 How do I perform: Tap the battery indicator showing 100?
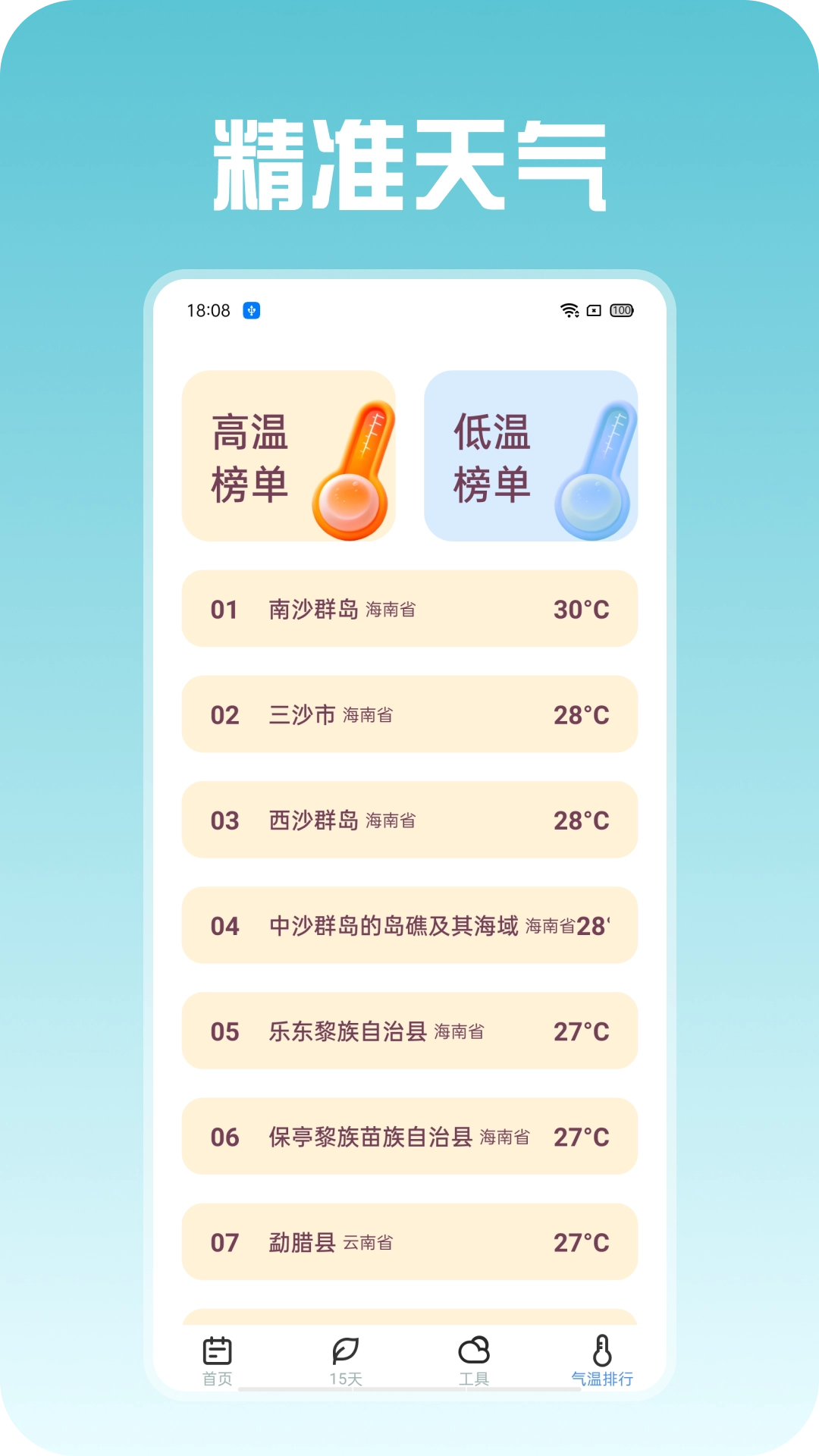(x=620, y=309)
